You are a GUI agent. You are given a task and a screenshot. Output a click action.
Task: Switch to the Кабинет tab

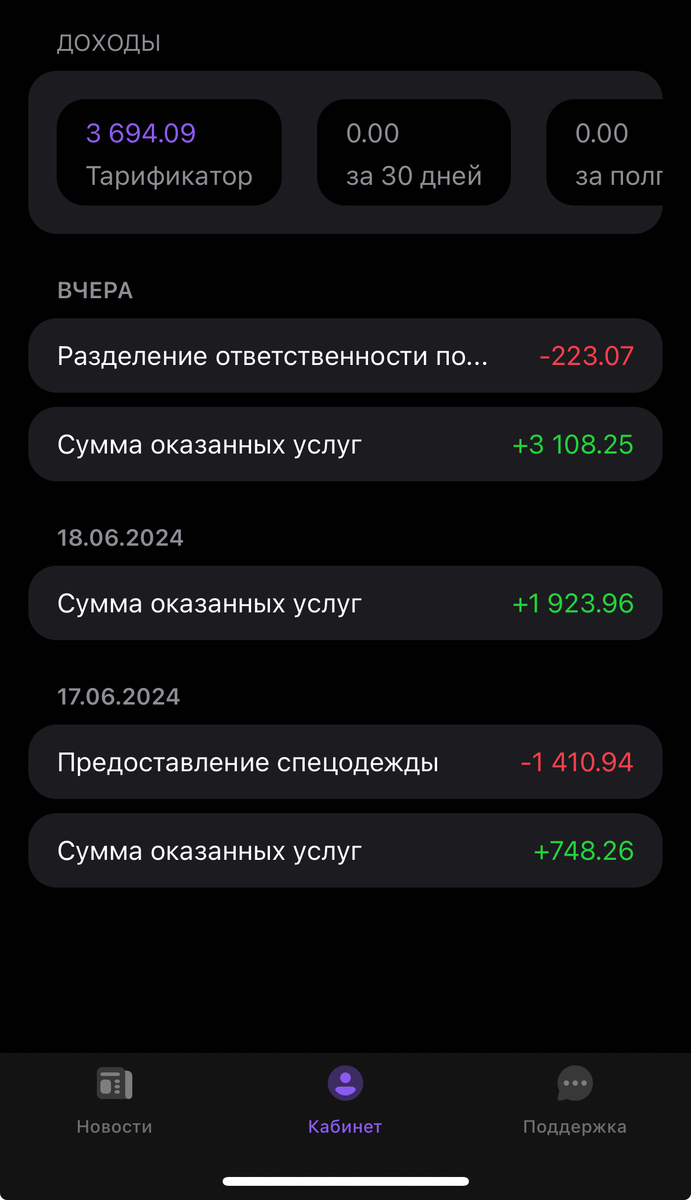tap(345, 1099)
